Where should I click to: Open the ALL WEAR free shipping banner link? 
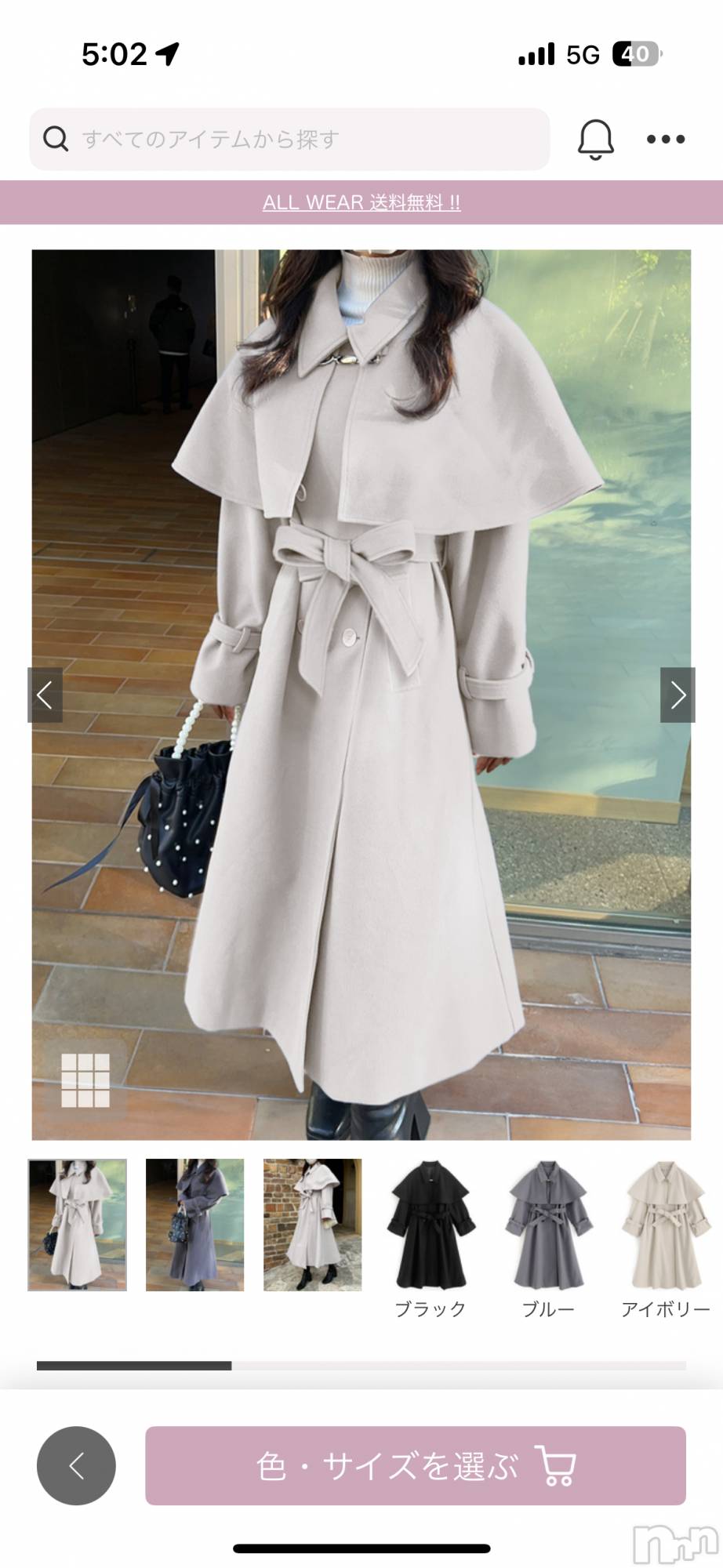coord(361,202)
